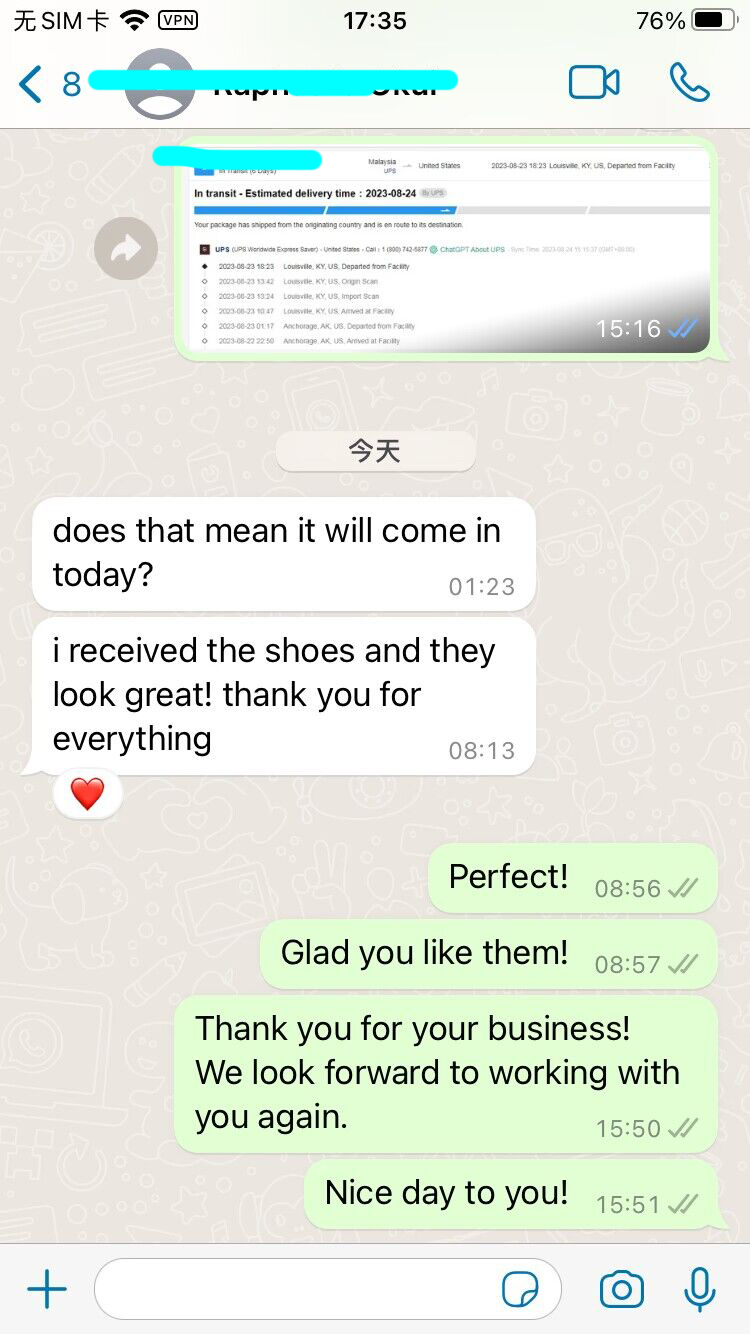Tap the heart reaction on the shoes message
Viewport: 750px width, 1334px height.
point(88,794)
